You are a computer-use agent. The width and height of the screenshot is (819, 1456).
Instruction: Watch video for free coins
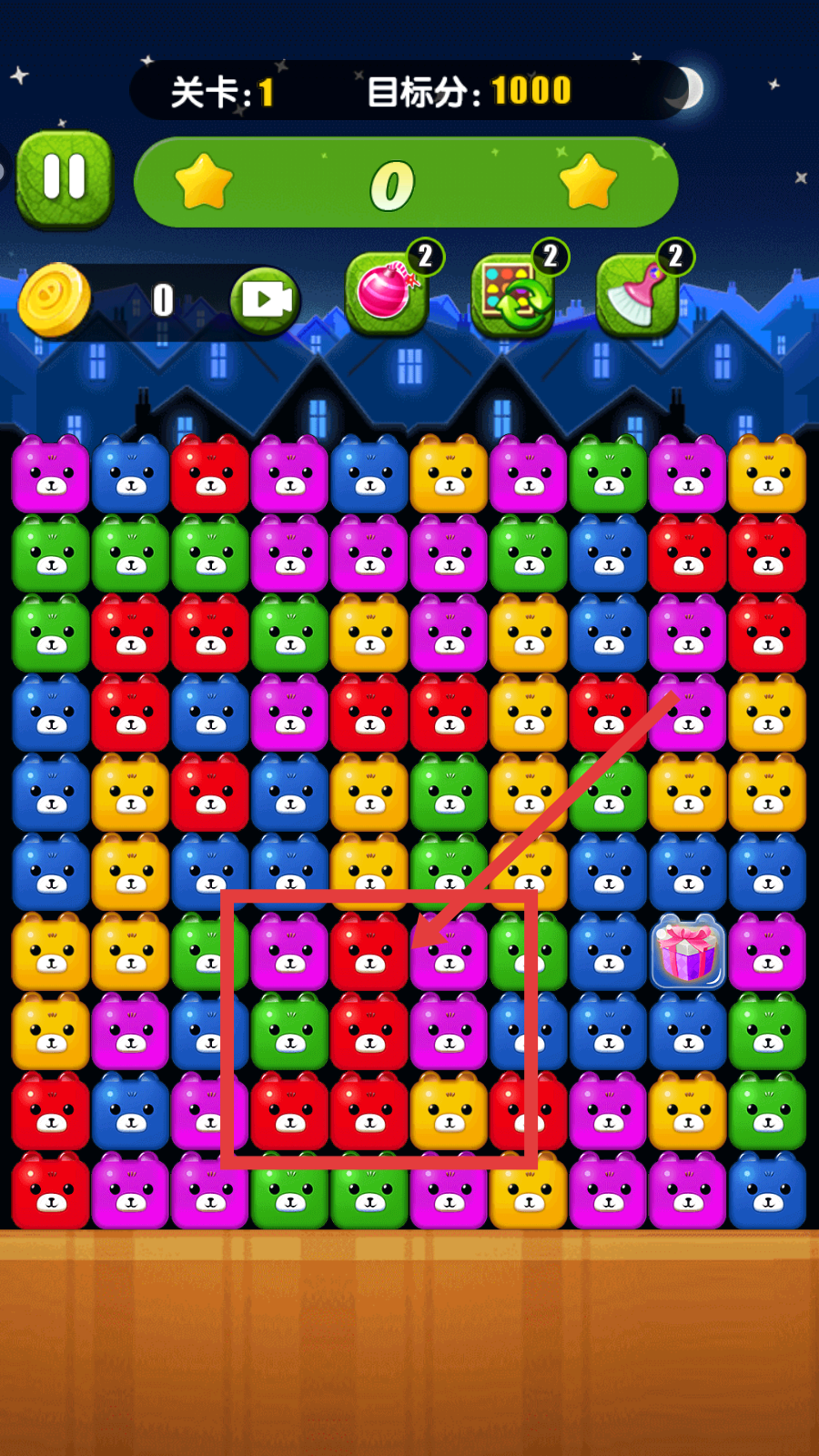coord(265,299)
